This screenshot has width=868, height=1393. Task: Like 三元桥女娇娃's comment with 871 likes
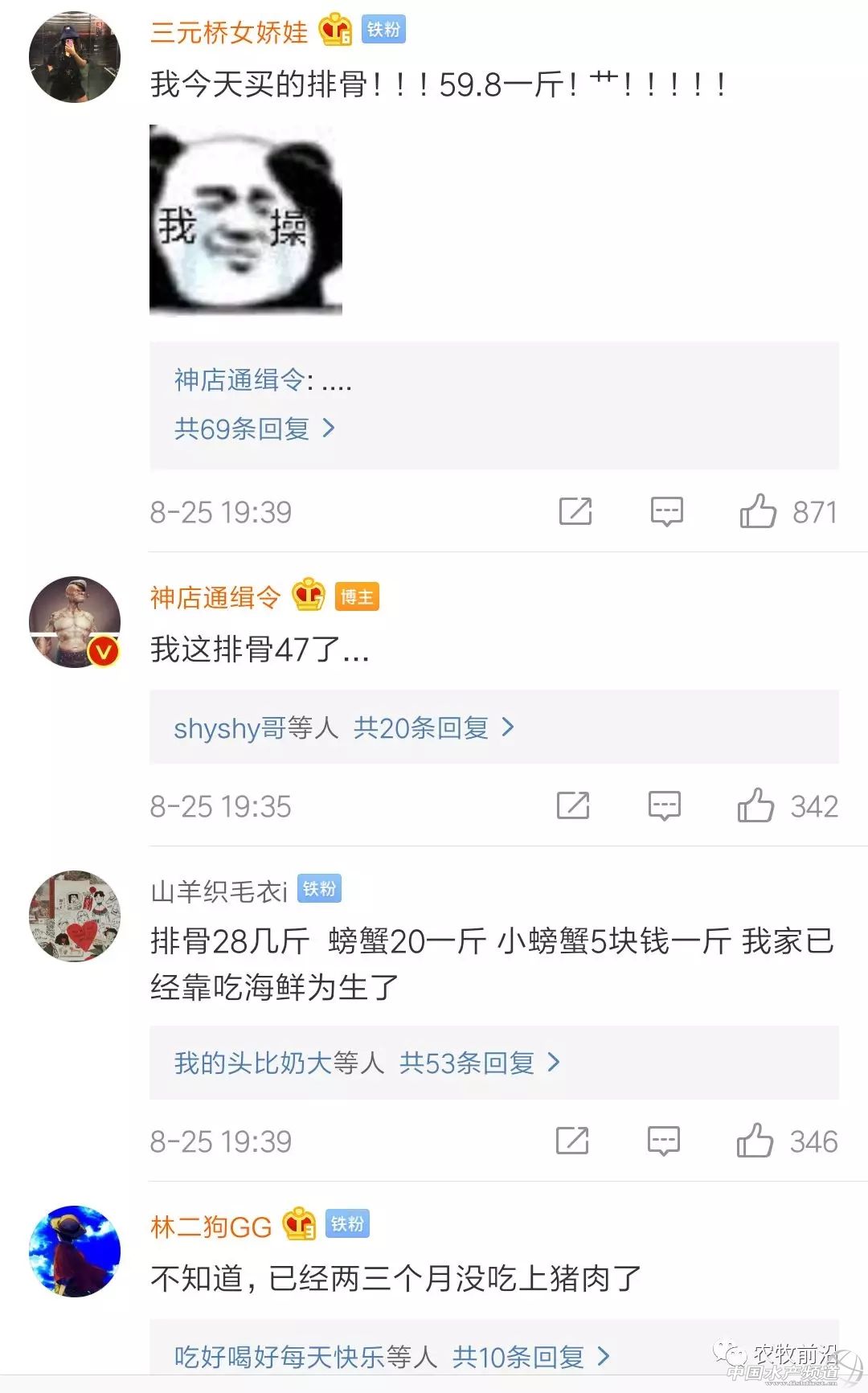(x=758, y=511)
